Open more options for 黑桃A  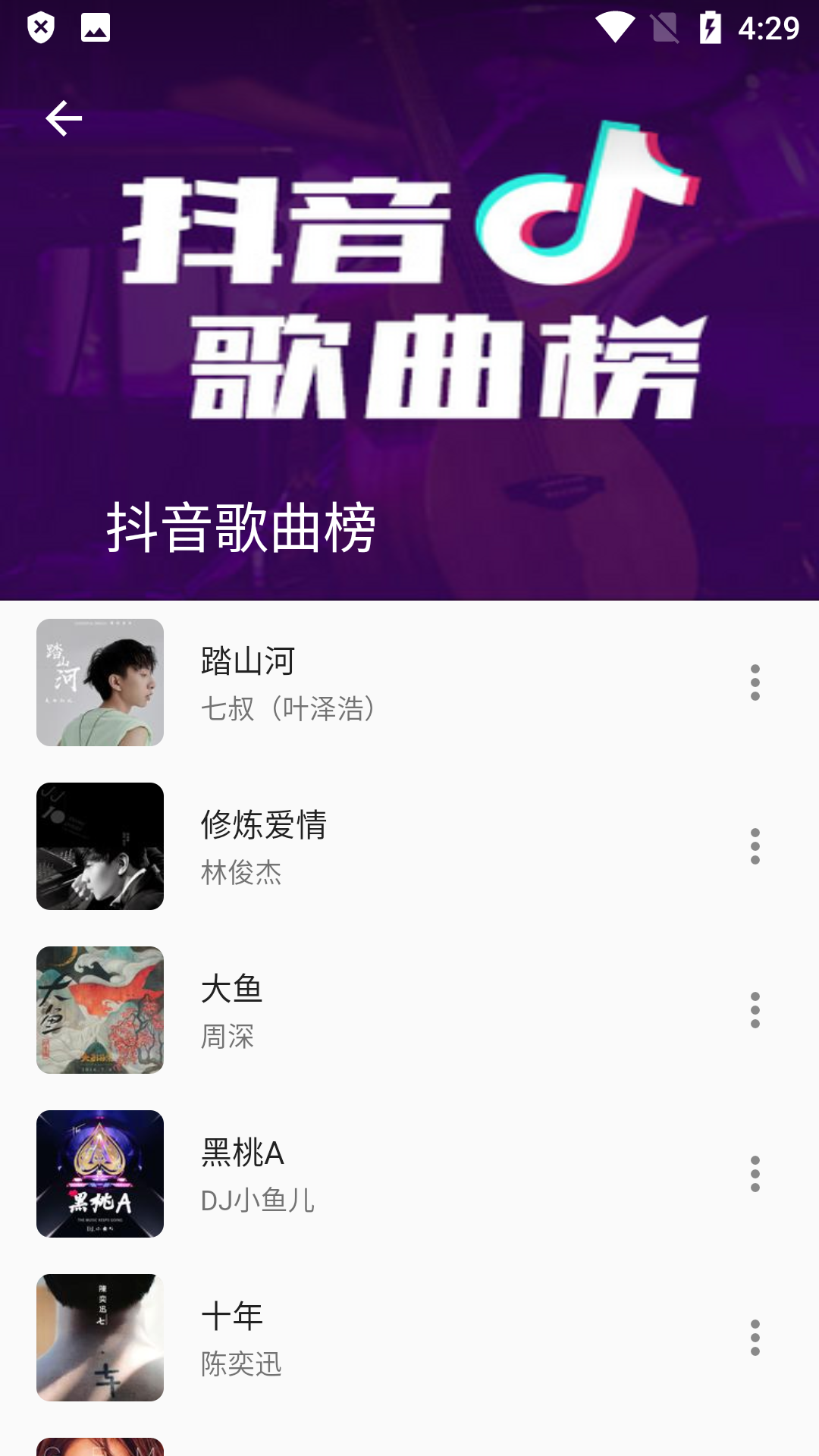(755, 1174)
